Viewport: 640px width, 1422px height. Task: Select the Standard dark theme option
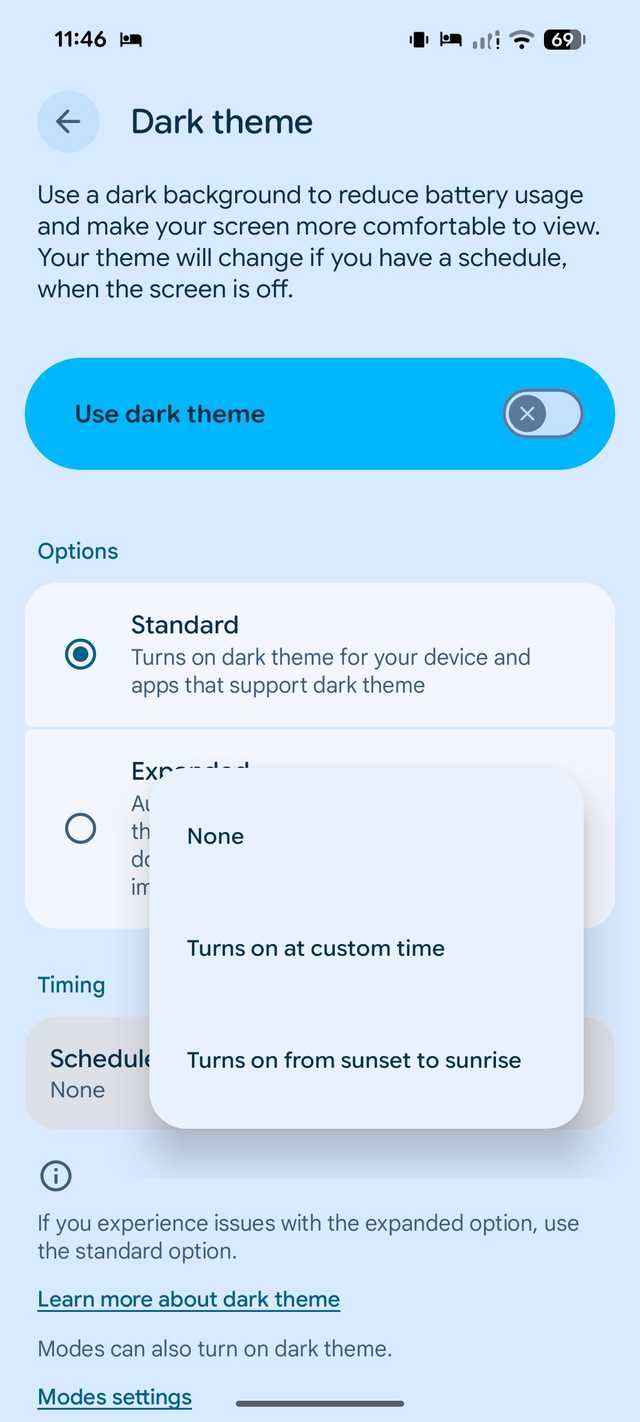click(80, 654)
